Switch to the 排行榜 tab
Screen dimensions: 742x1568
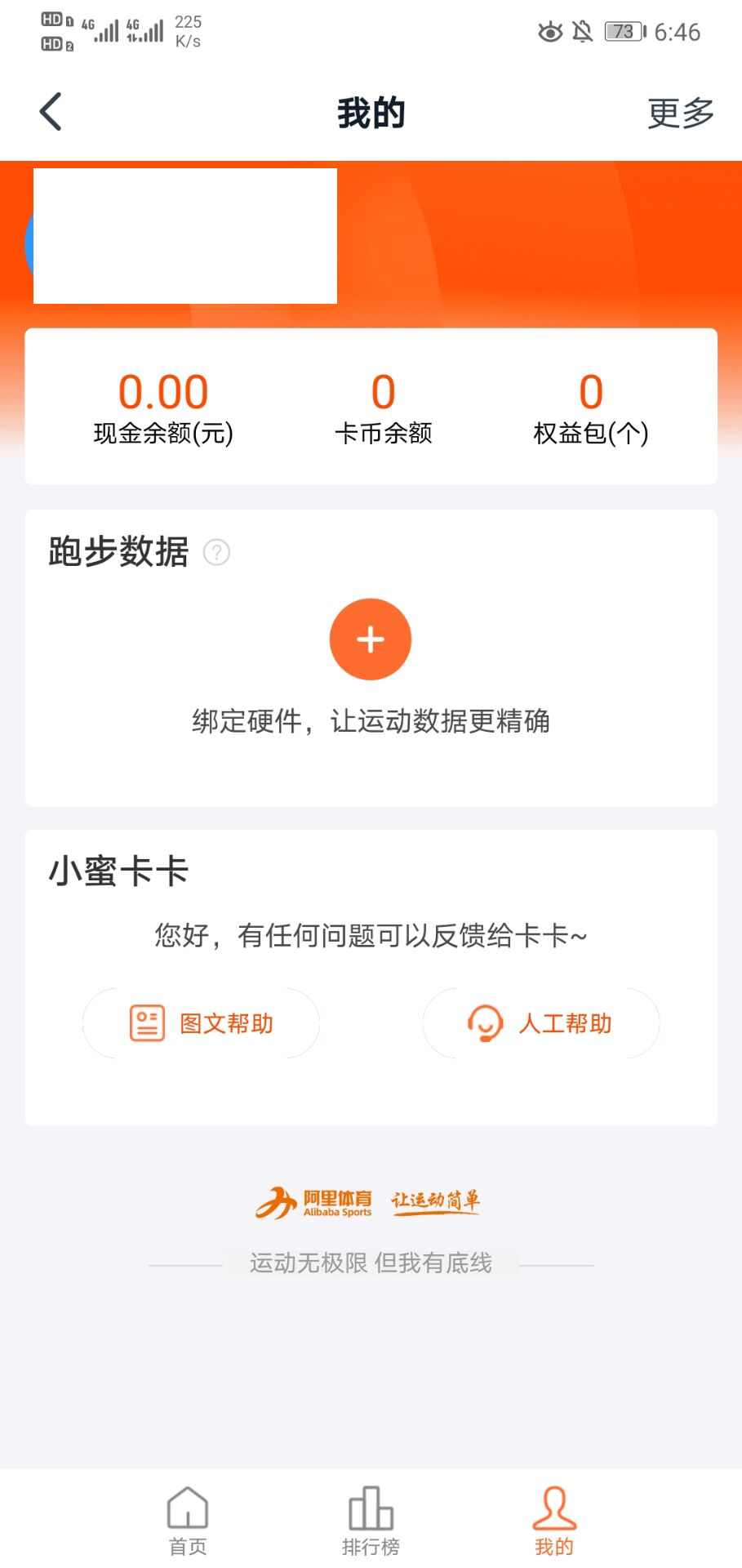point(371,1521)
